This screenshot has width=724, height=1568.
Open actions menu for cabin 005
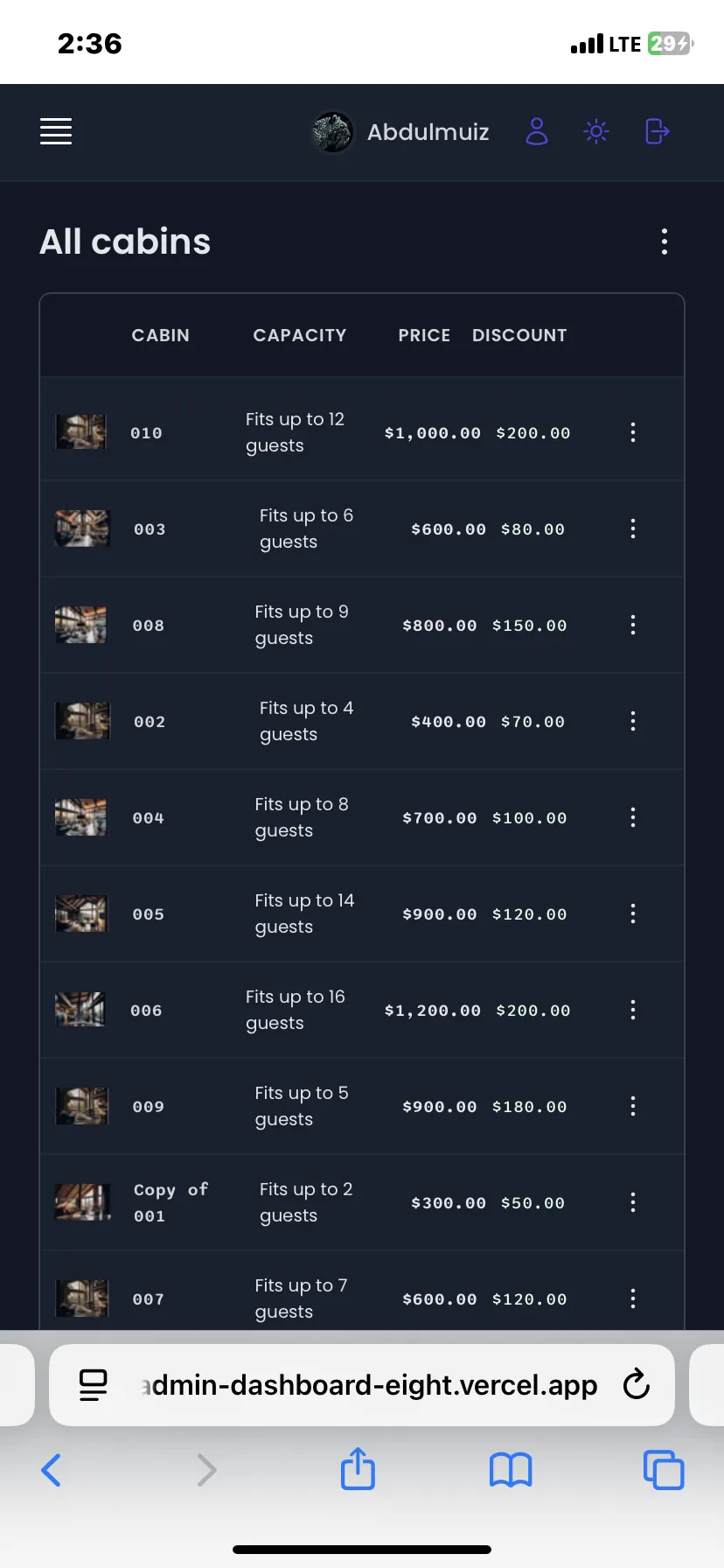click(633, 913)
